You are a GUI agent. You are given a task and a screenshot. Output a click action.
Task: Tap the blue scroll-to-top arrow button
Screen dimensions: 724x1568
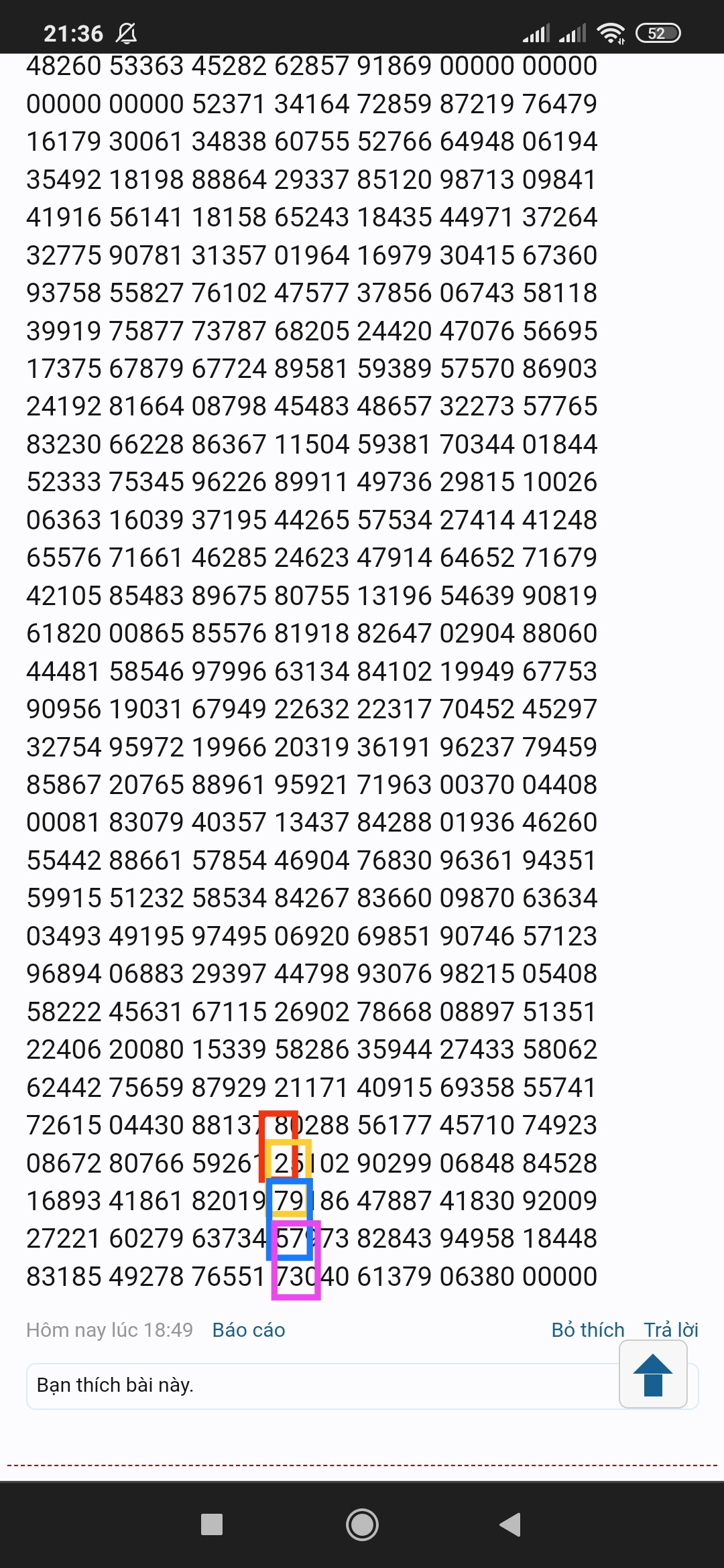pyautogui.click(x=653, y=1374)
